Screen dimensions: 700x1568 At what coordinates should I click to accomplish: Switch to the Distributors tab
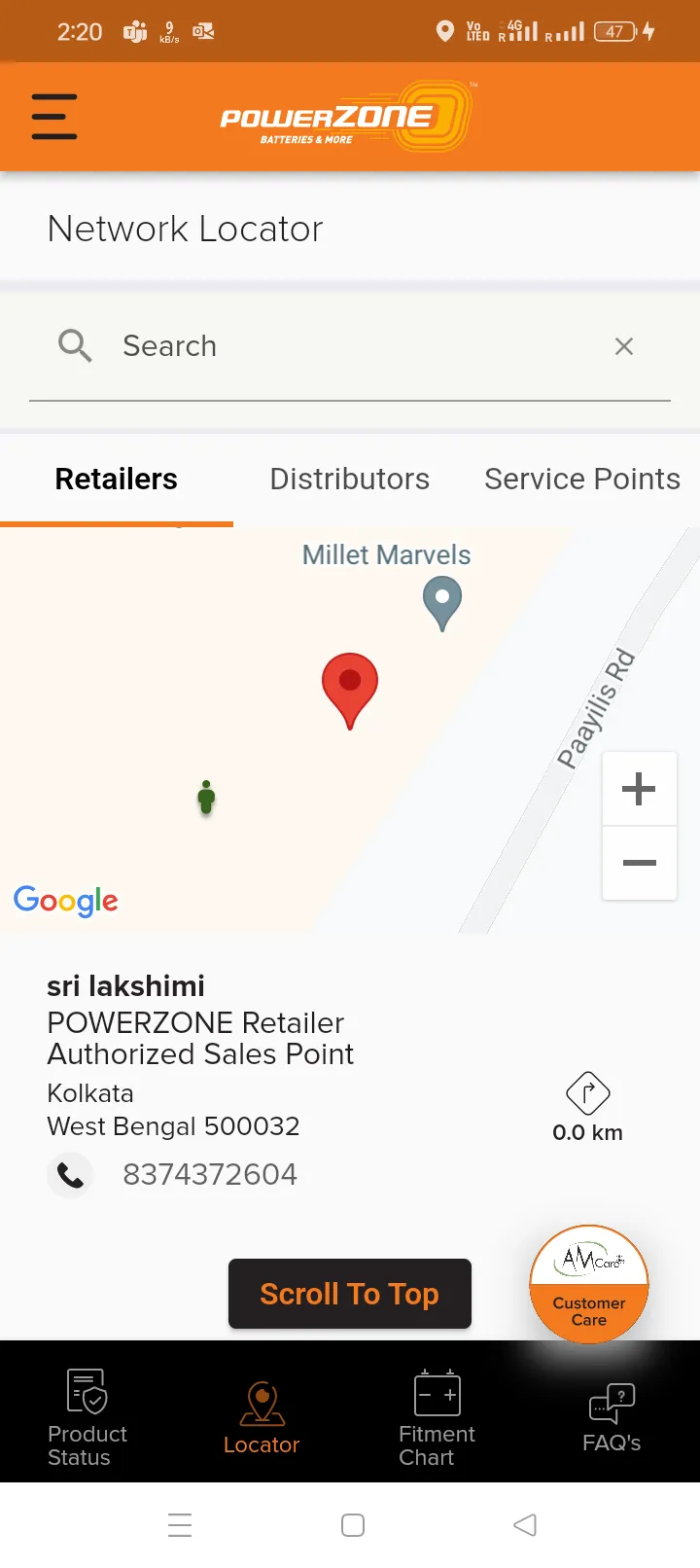349,479
